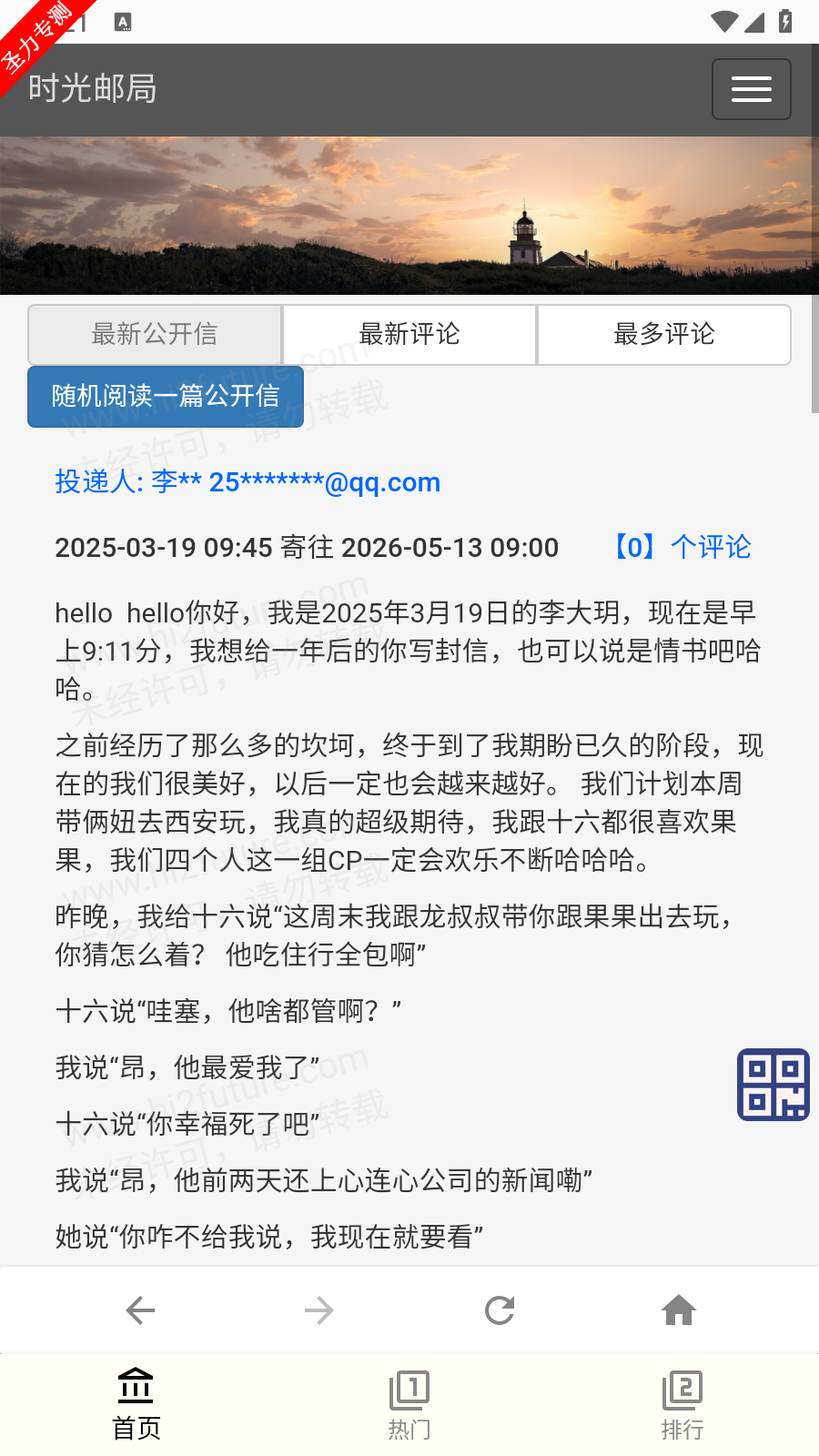
Task: Open the 热门 bottom tab
Action: pos(409,1405)
